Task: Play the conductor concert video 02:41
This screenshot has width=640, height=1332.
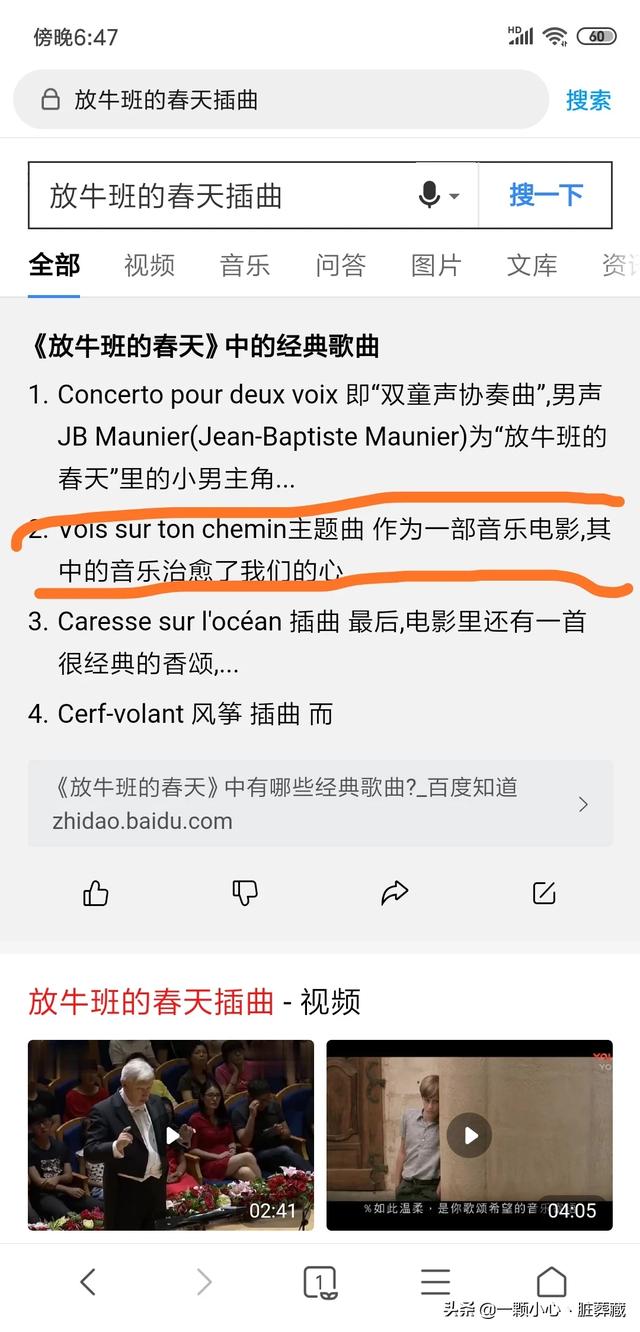Action: tap(171, 1135)
